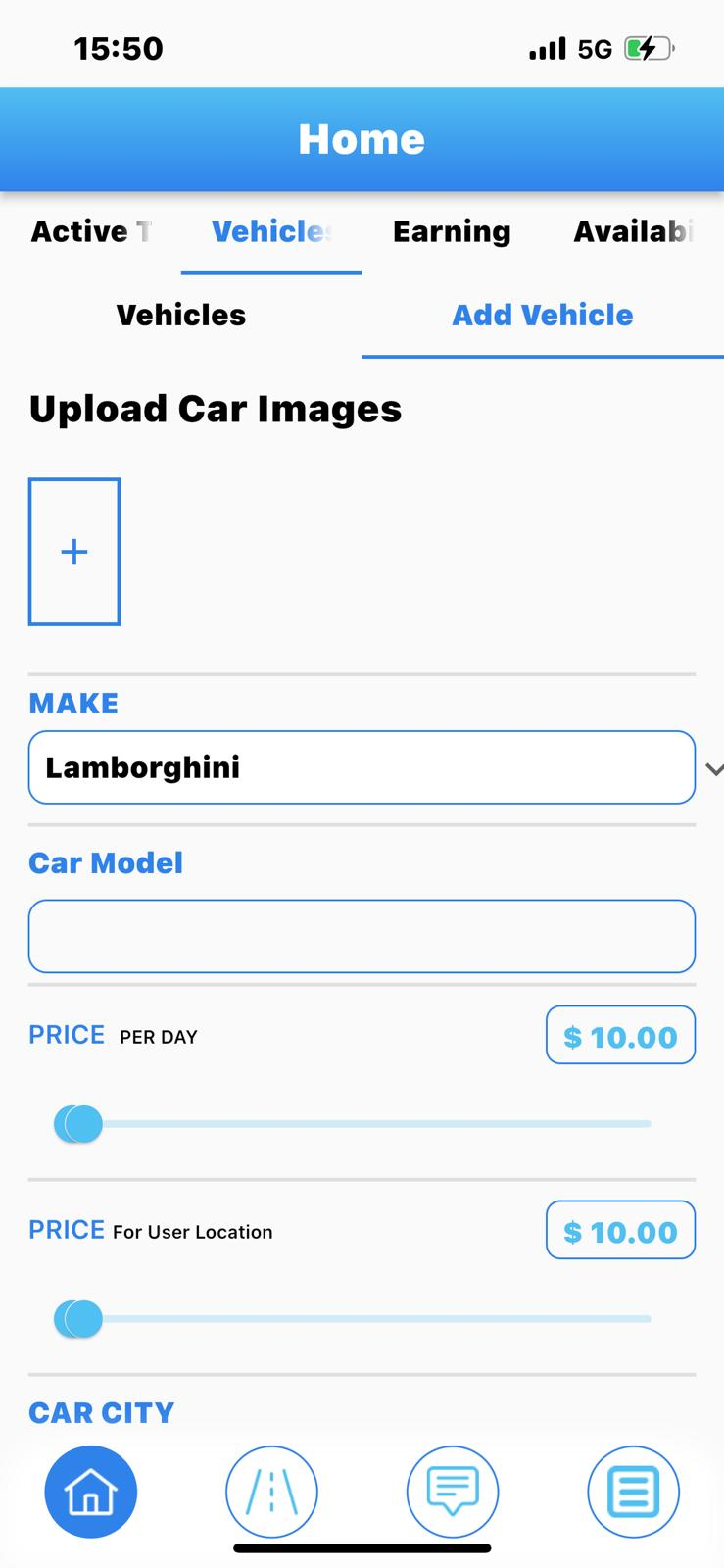Switch to the Availability tab
The image size is (724, 1568).
tap(633, 231)
